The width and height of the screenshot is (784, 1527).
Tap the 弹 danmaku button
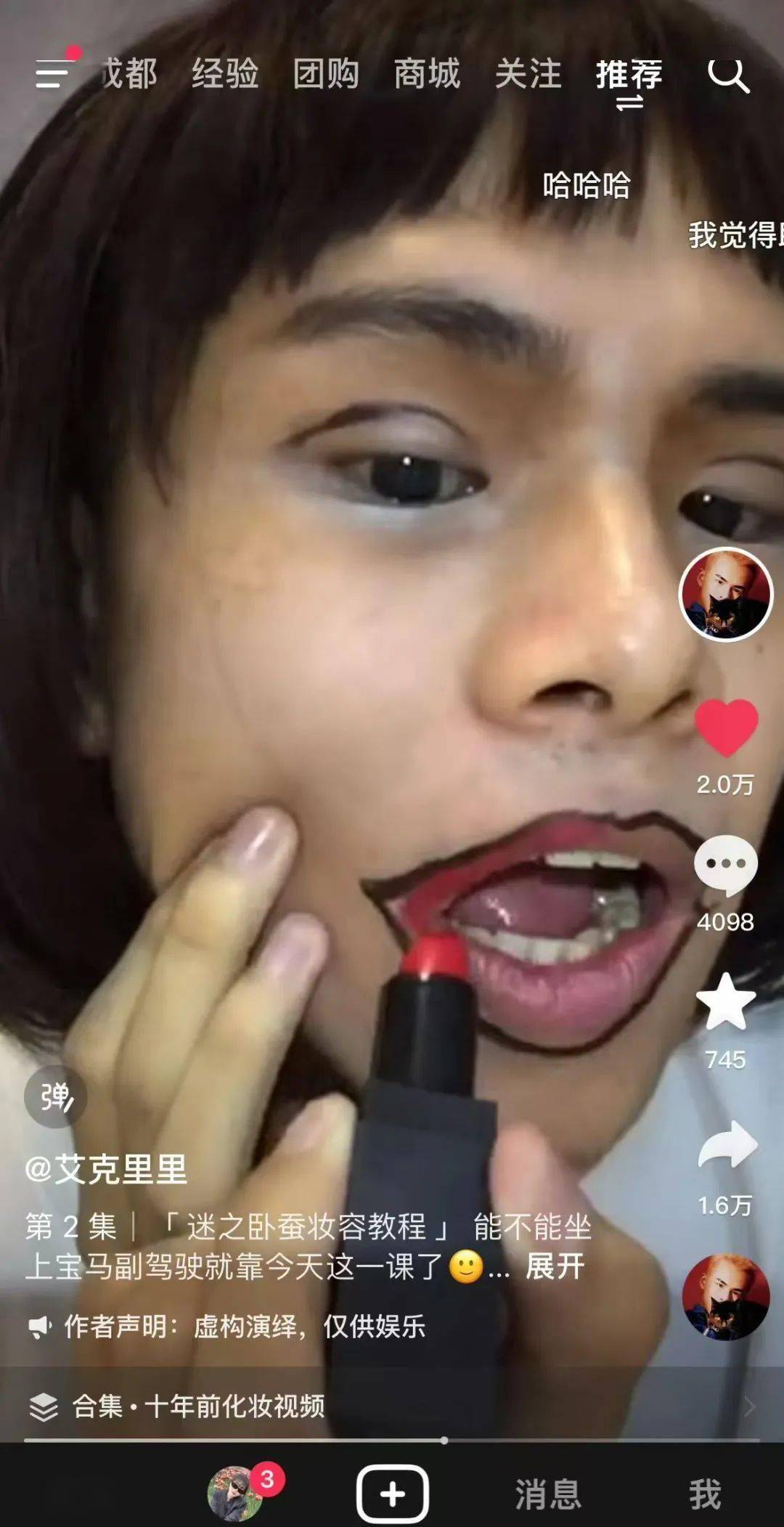pos(56,1096)
